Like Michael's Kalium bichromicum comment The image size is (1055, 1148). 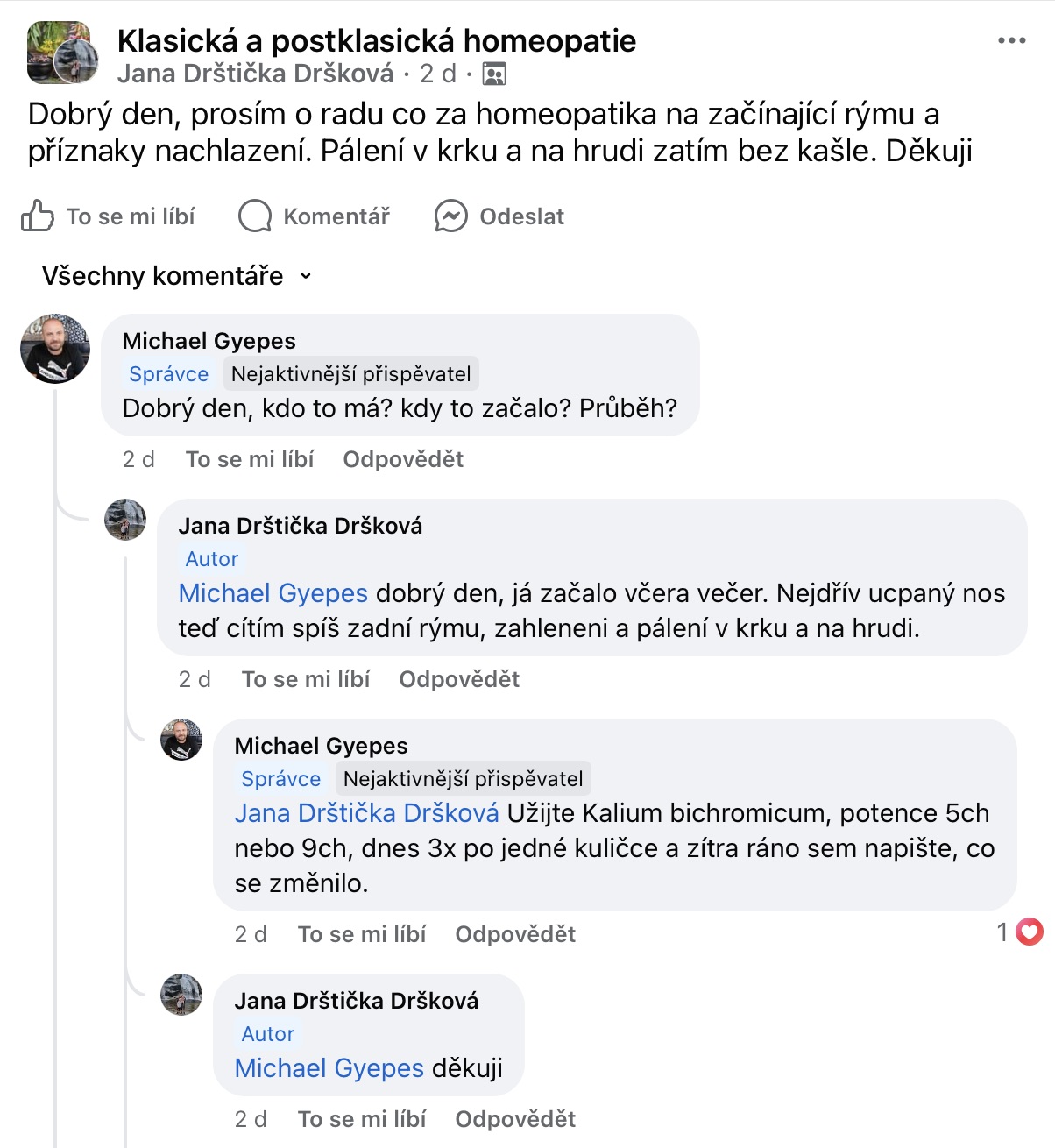pos(362,934)
